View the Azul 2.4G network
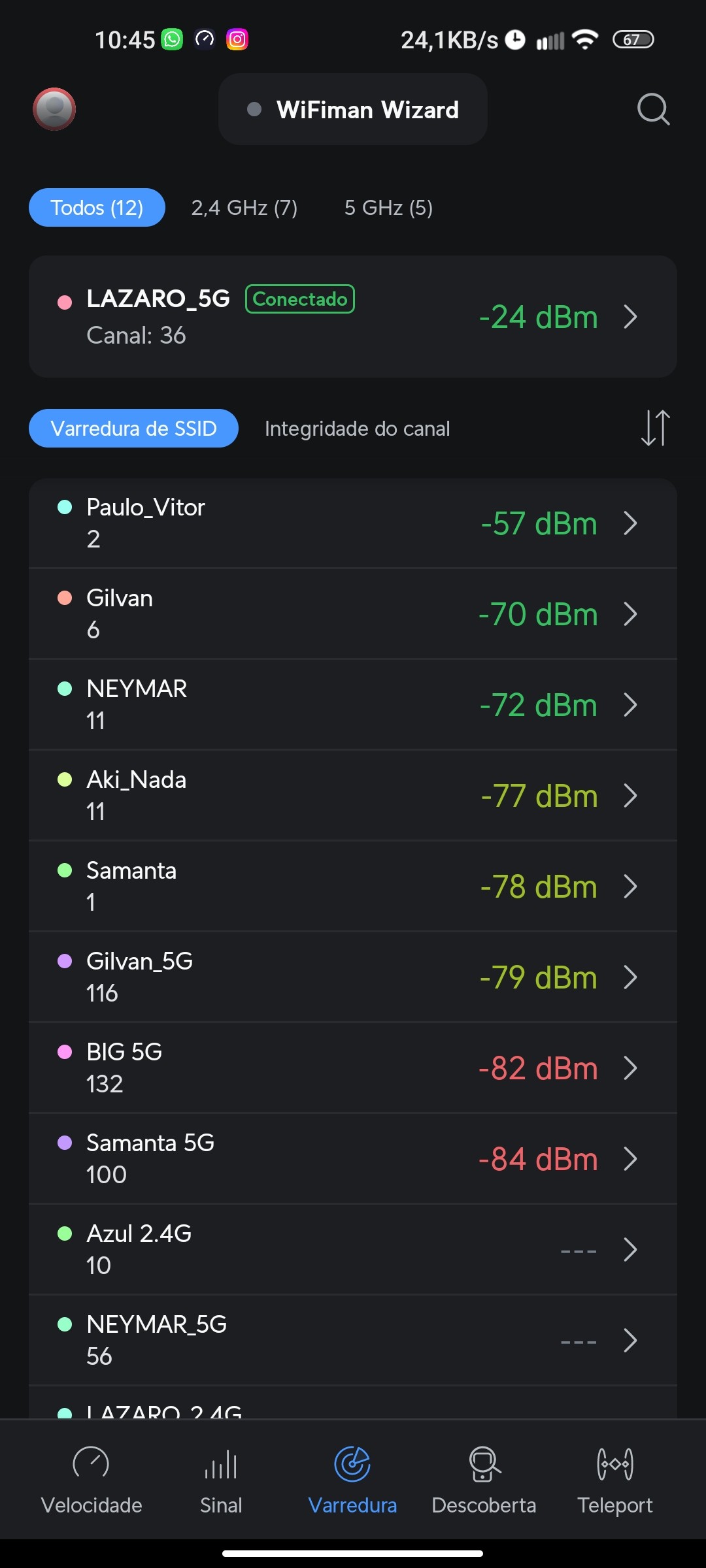The image size is (706, 1568). 353,1250
